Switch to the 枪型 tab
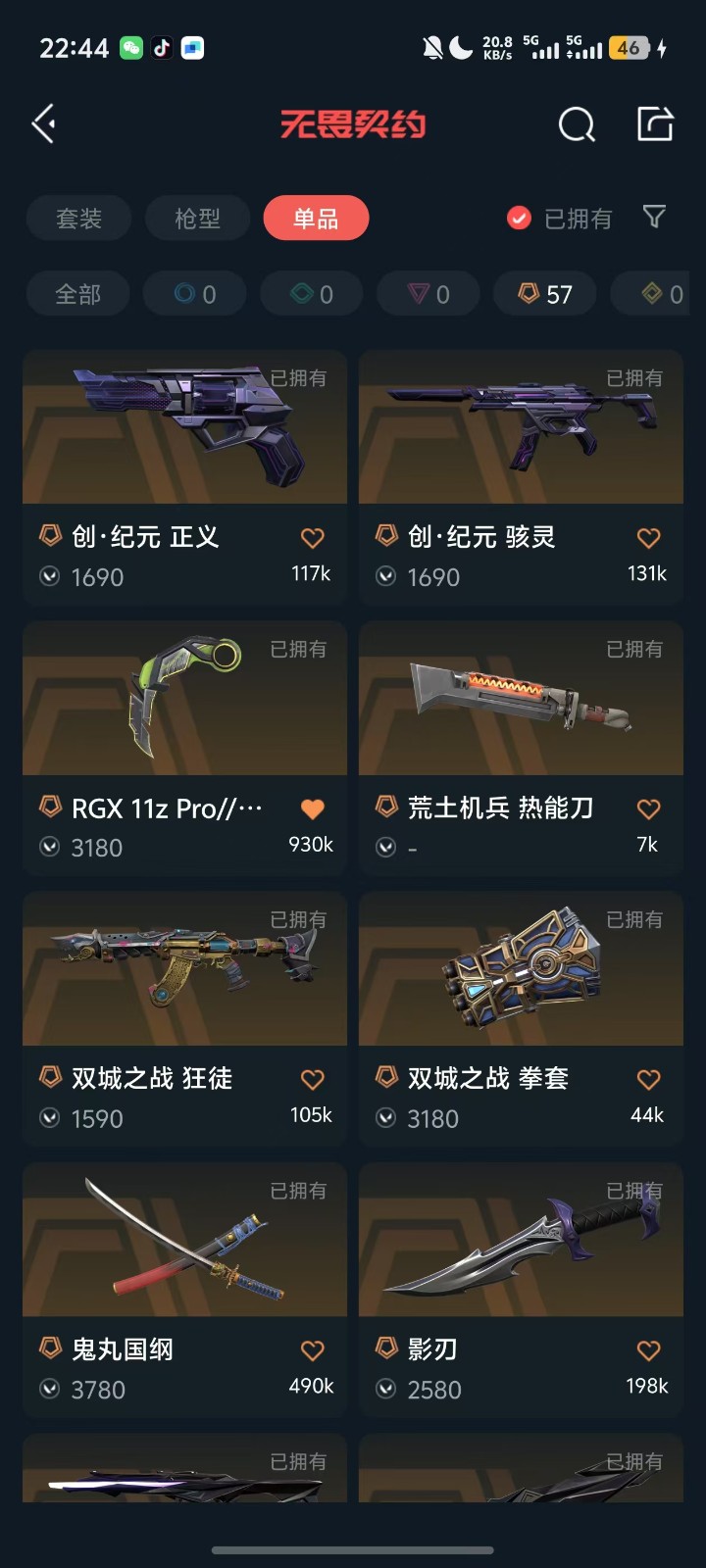The height and width of the screenshot is (1568, 706). point(197,219)
